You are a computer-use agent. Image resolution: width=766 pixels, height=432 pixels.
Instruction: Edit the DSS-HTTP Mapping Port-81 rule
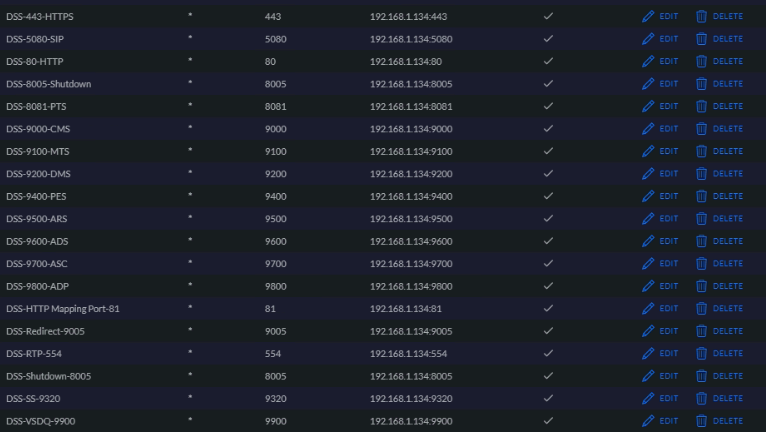pyautogui.click(x=660, y=309)
